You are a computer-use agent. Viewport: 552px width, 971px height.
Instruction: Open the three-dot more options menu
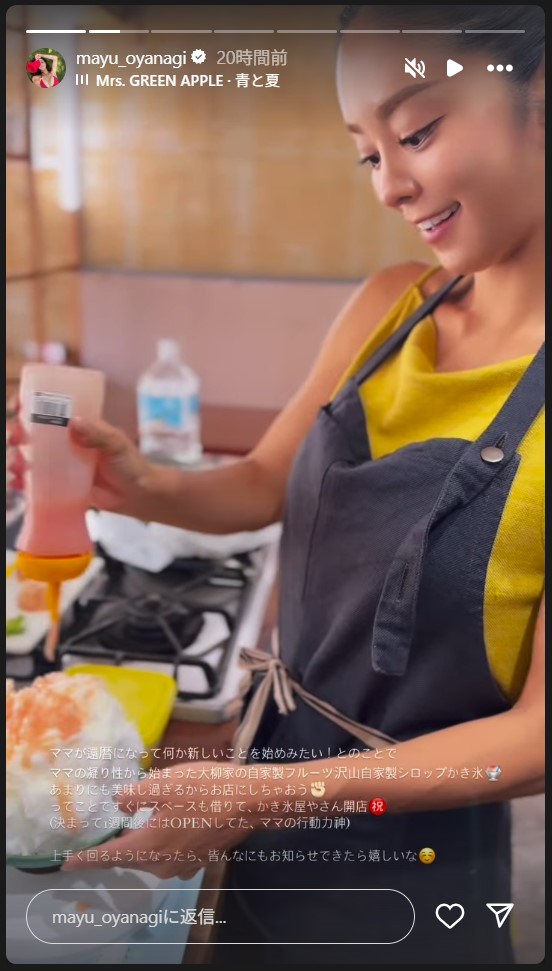pyautogui.click(x=499, y=68)
